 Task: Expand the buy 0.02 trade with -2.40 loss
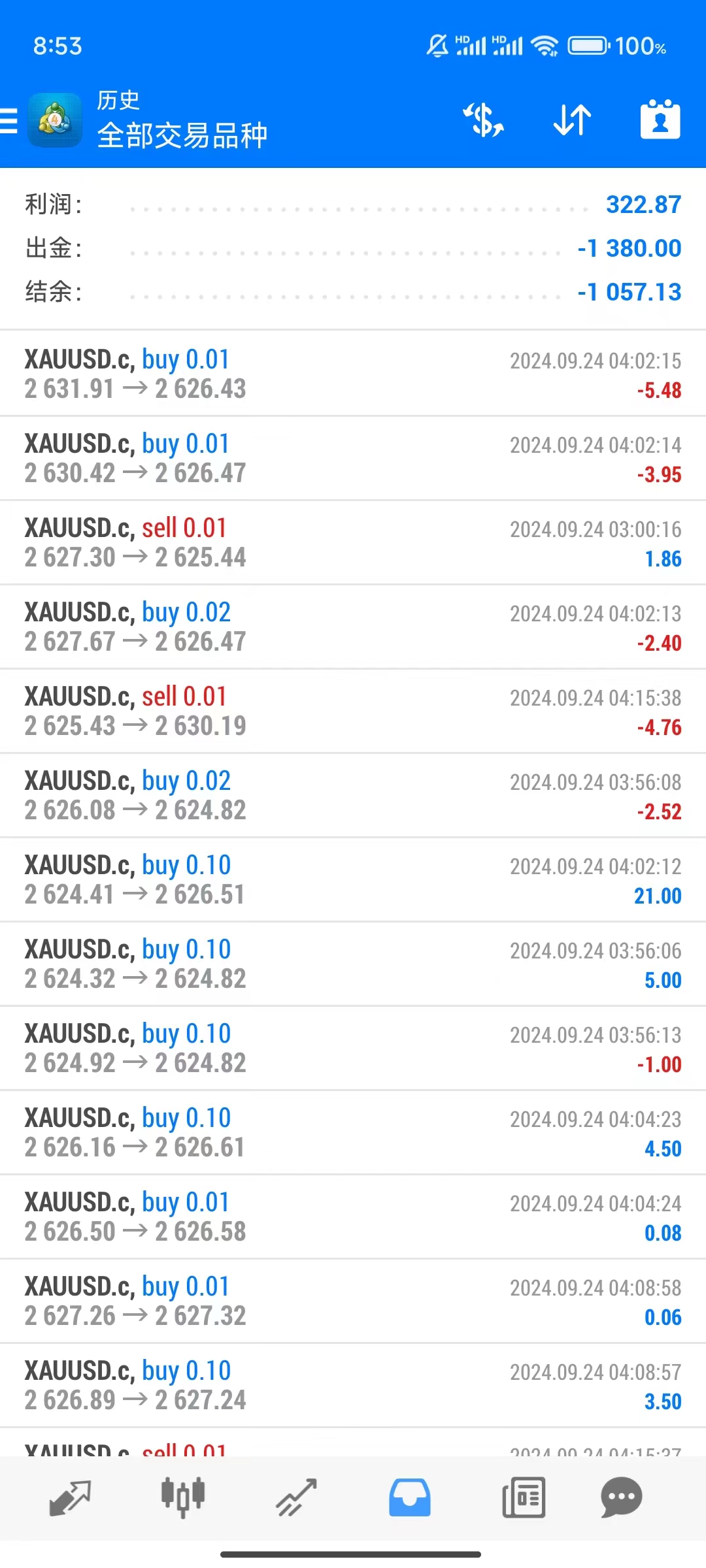[x=353, y=627]
